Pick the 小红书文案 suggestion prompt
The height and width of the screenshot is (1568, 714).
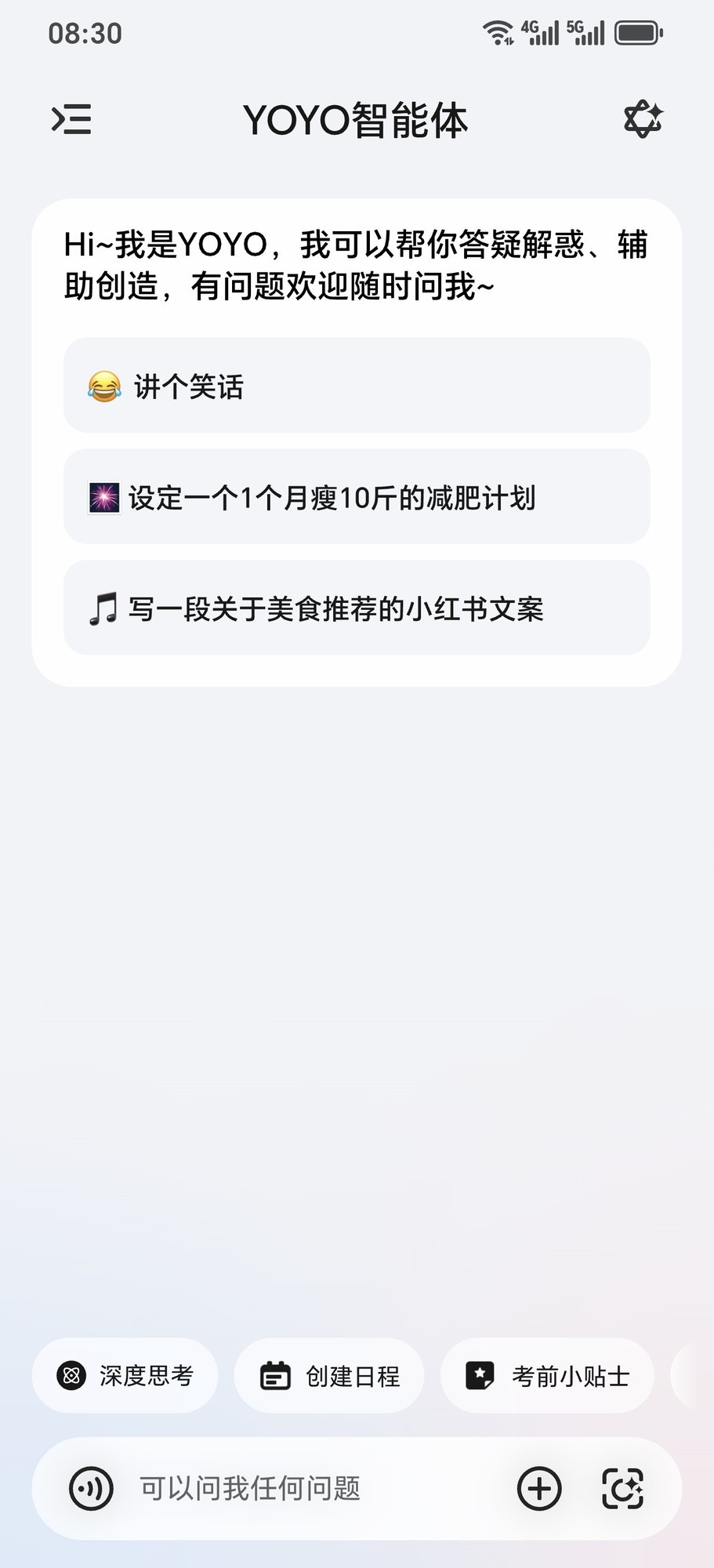coord(357,608)
